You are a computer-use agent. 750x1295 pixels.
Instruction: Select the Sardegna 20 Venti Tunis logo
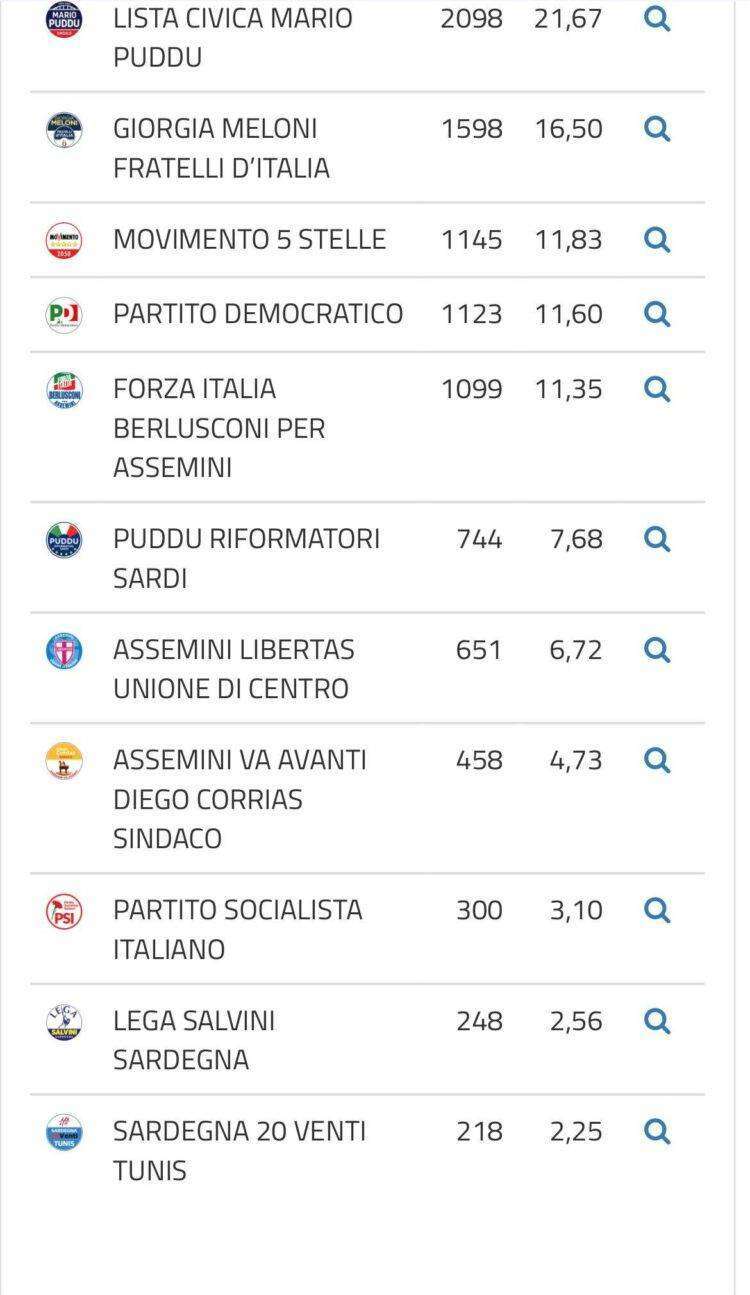[x=66, y=1131]
